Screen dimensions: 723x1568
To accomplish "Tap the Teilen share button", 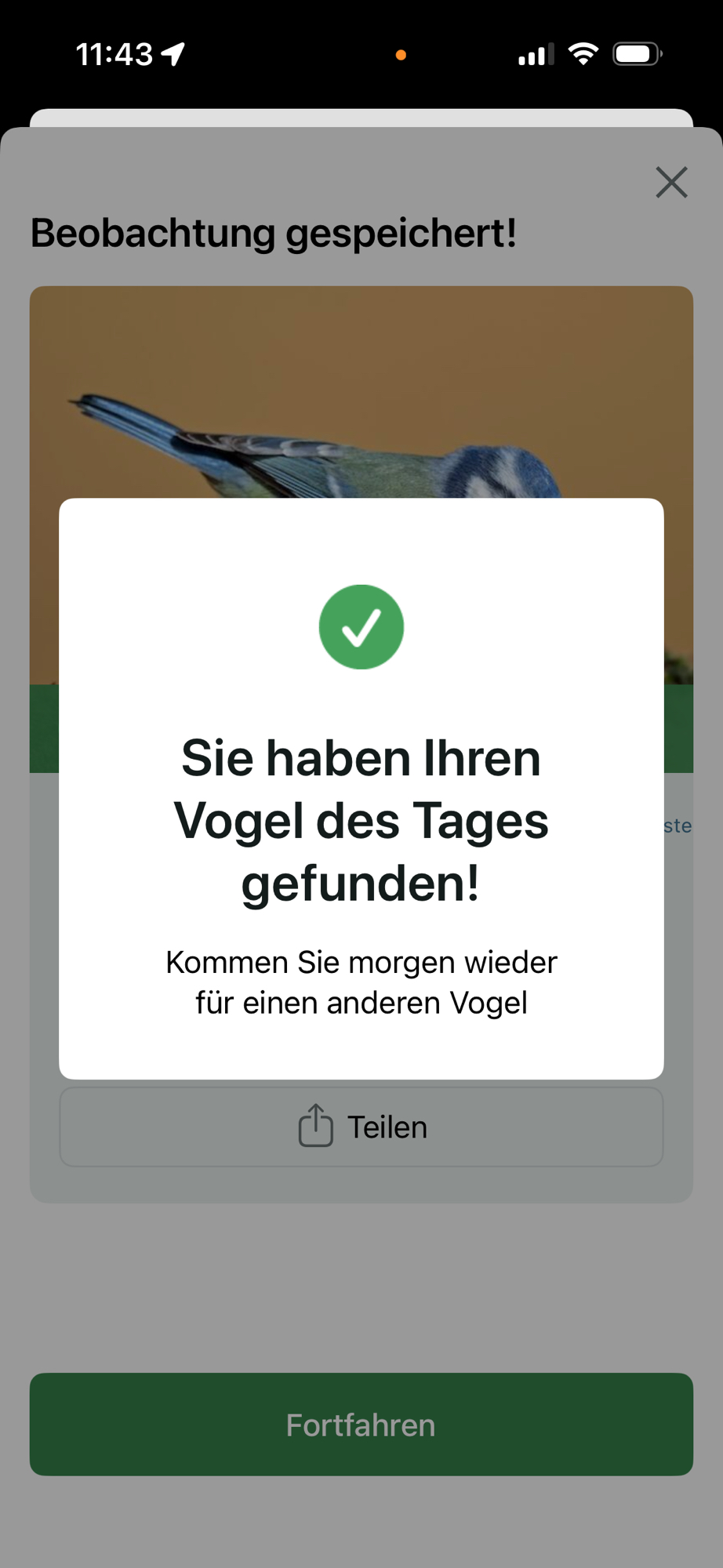I will (x=361, y=1127).
